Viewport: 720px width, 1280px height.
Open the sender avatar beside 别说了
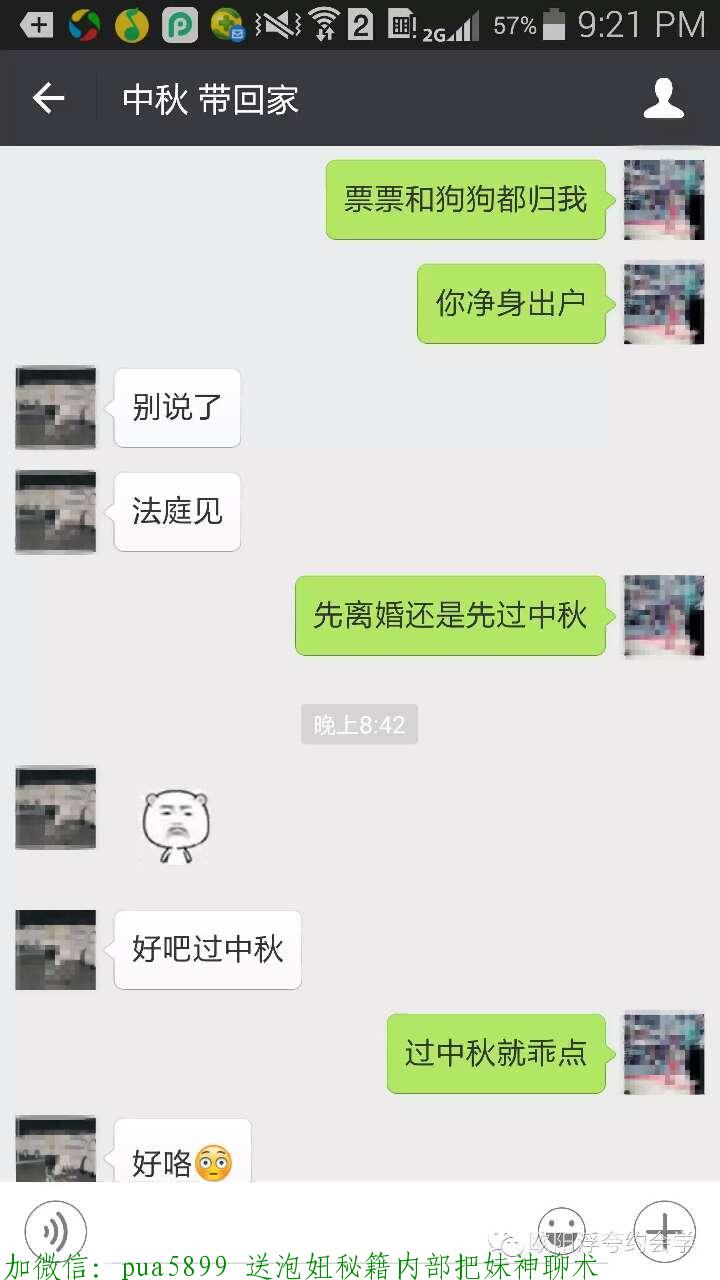coord(55,407)
